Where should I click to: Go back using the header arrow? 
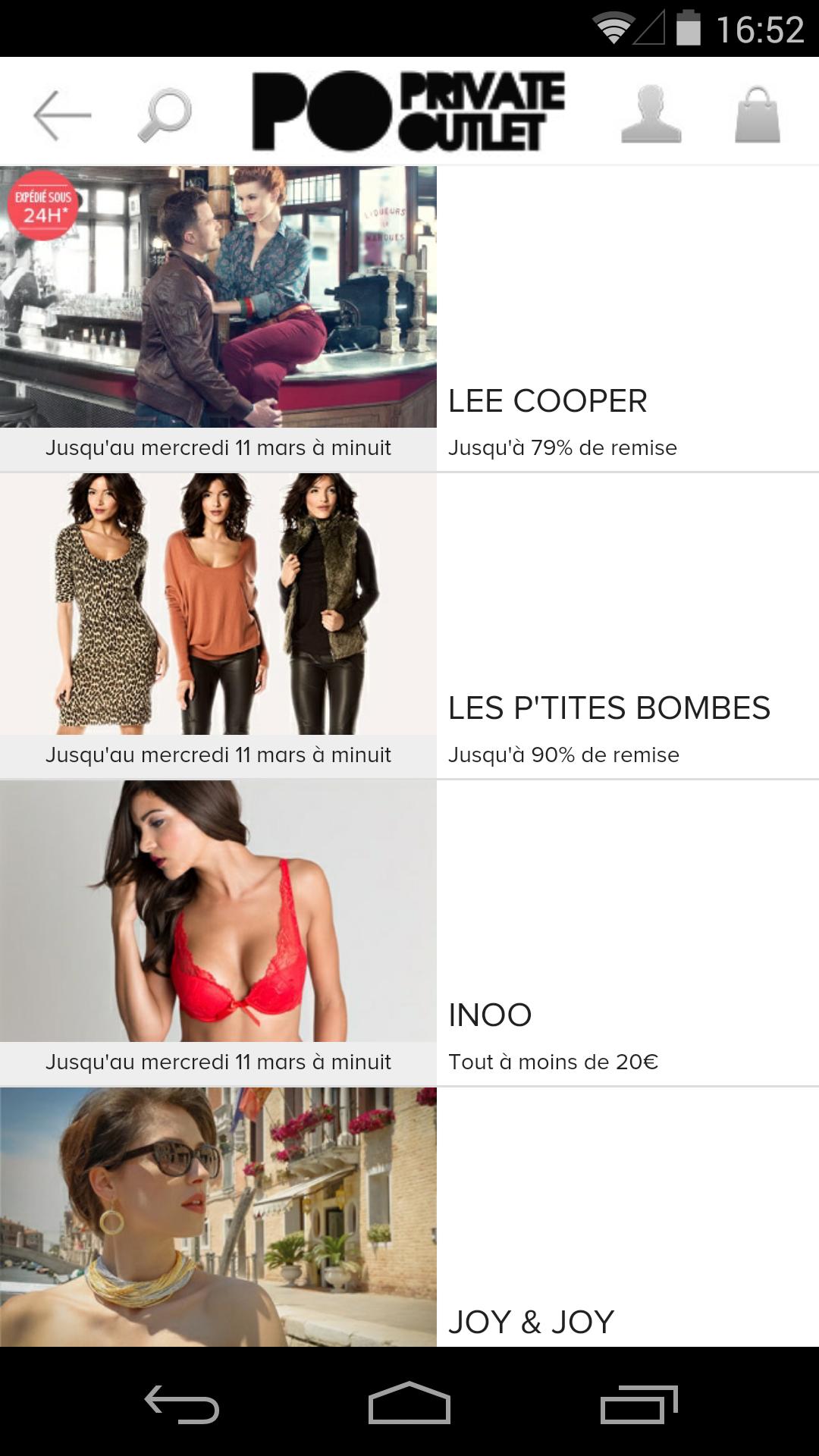click(x=62, y=115)
